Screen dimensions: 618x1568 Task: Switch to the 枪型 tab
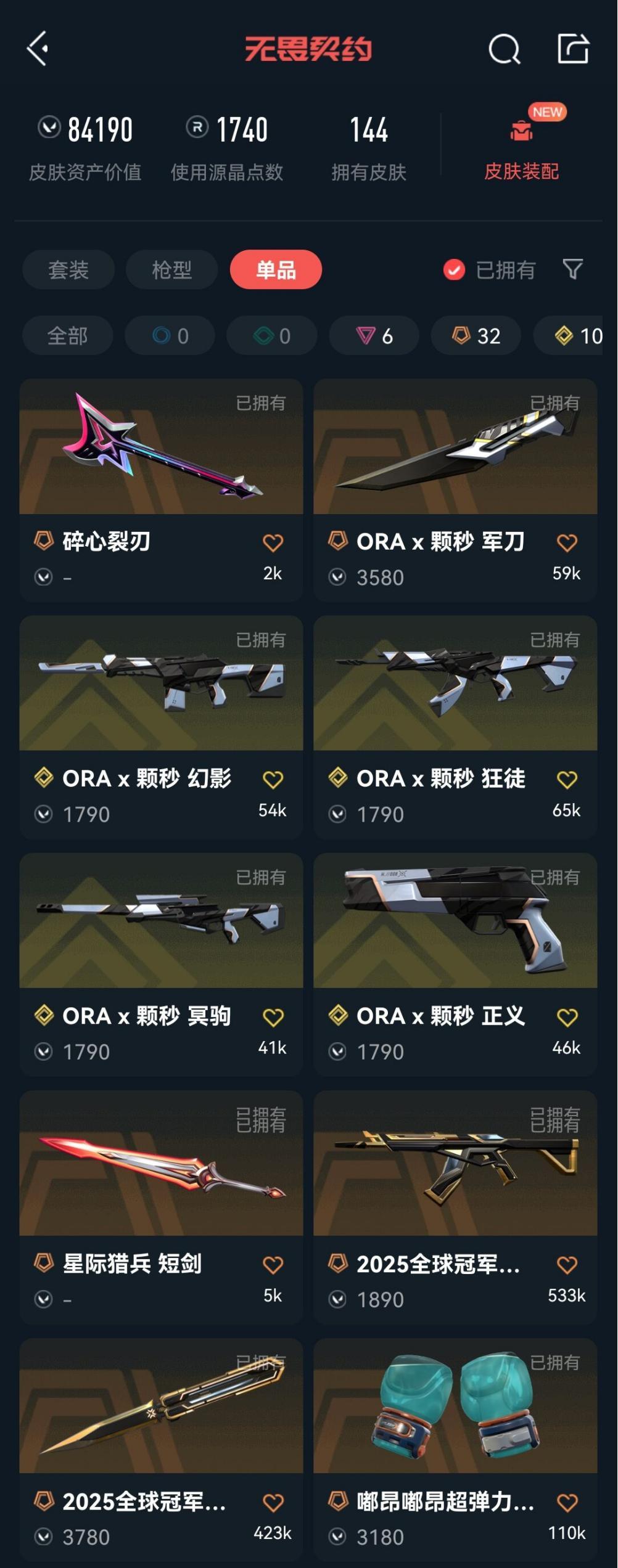[171, 270]
